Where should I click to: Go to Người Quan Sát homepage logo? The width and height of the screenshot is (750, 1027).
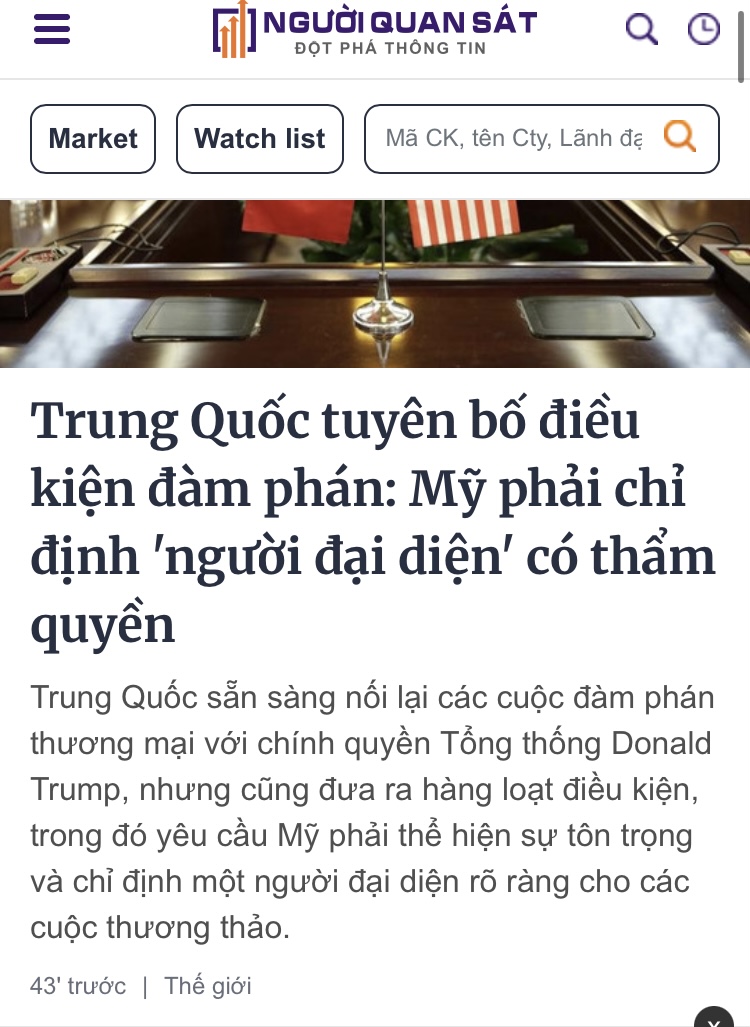[x=375, y=31]
